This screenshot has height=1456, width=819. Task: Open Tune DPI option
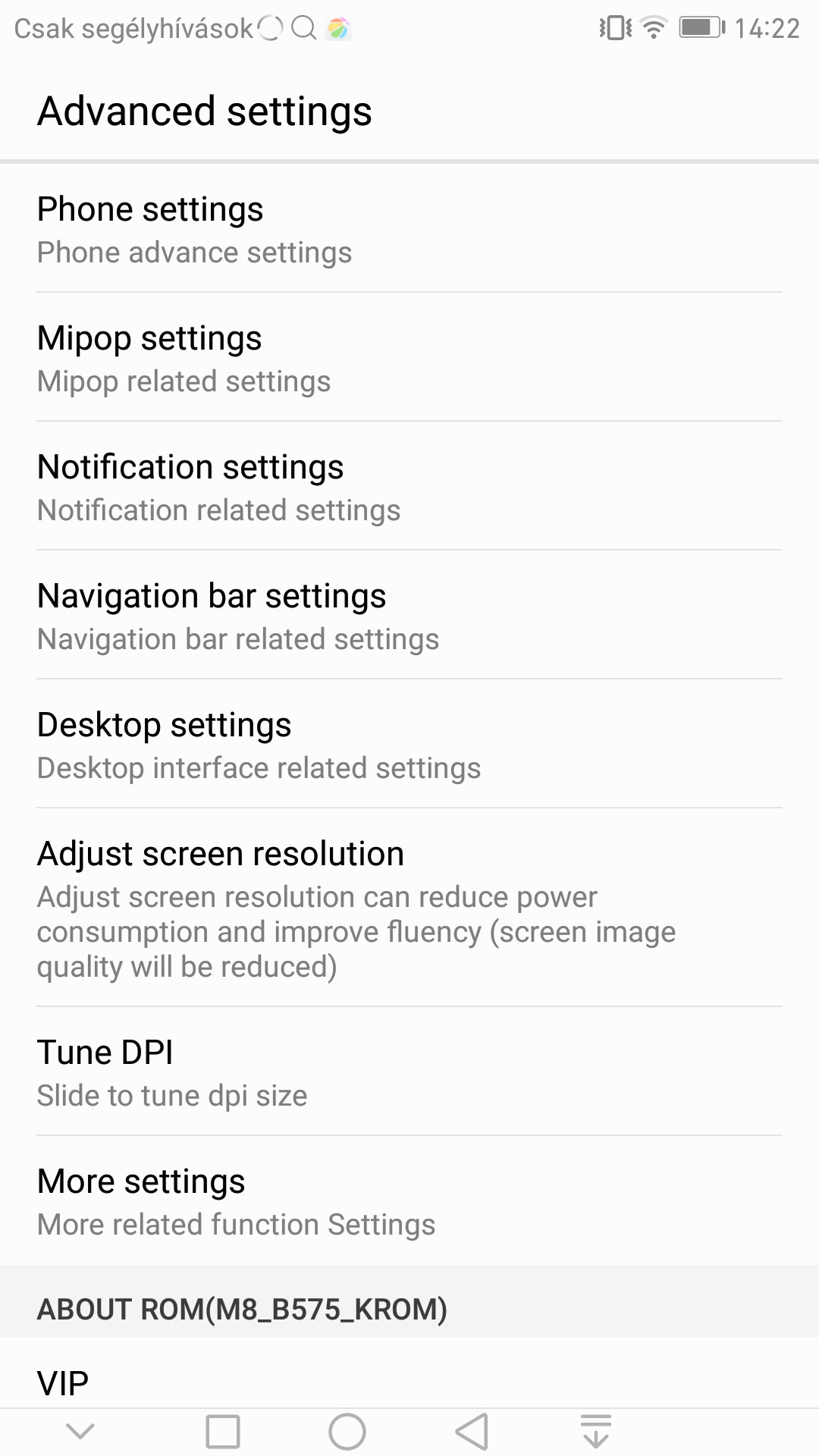click(x=409, y=1072)
